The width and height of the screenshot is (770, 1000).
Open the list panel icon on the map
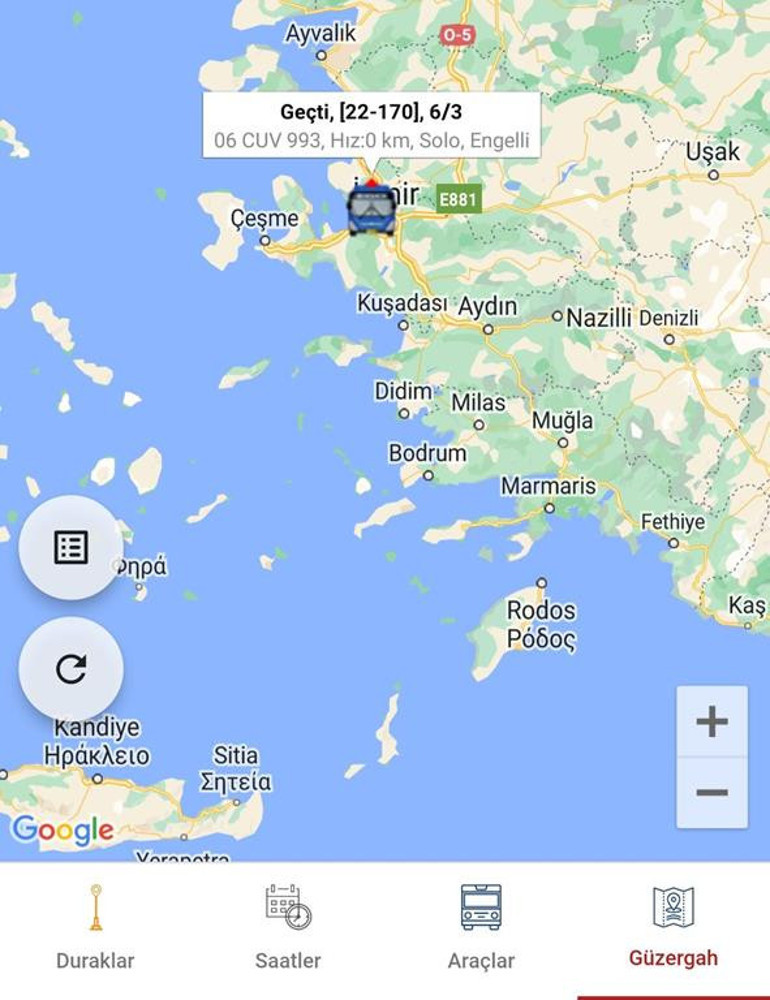(x=69, y=546)
